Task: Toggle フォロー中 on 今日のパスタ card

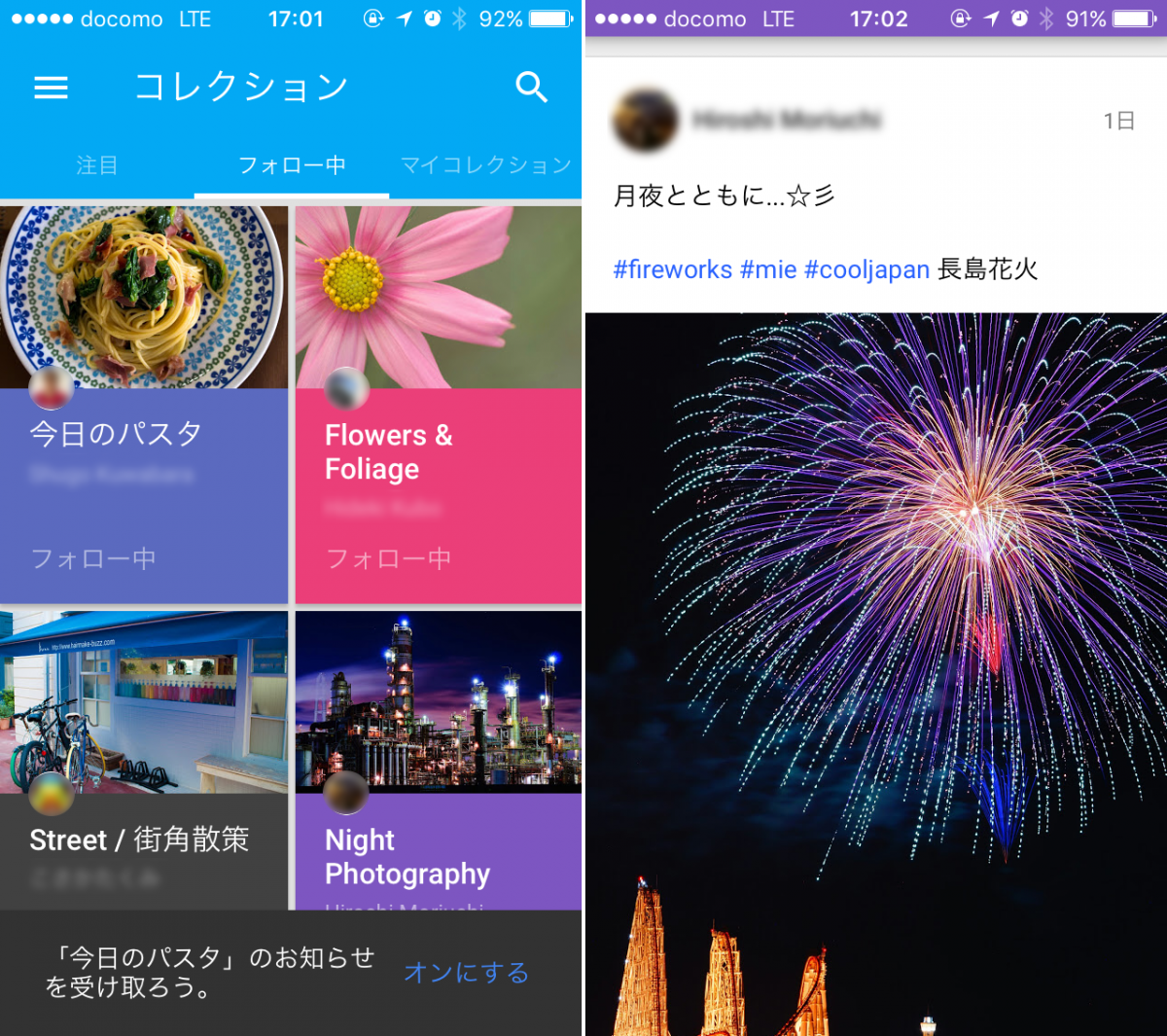Action: coord(93,558)
